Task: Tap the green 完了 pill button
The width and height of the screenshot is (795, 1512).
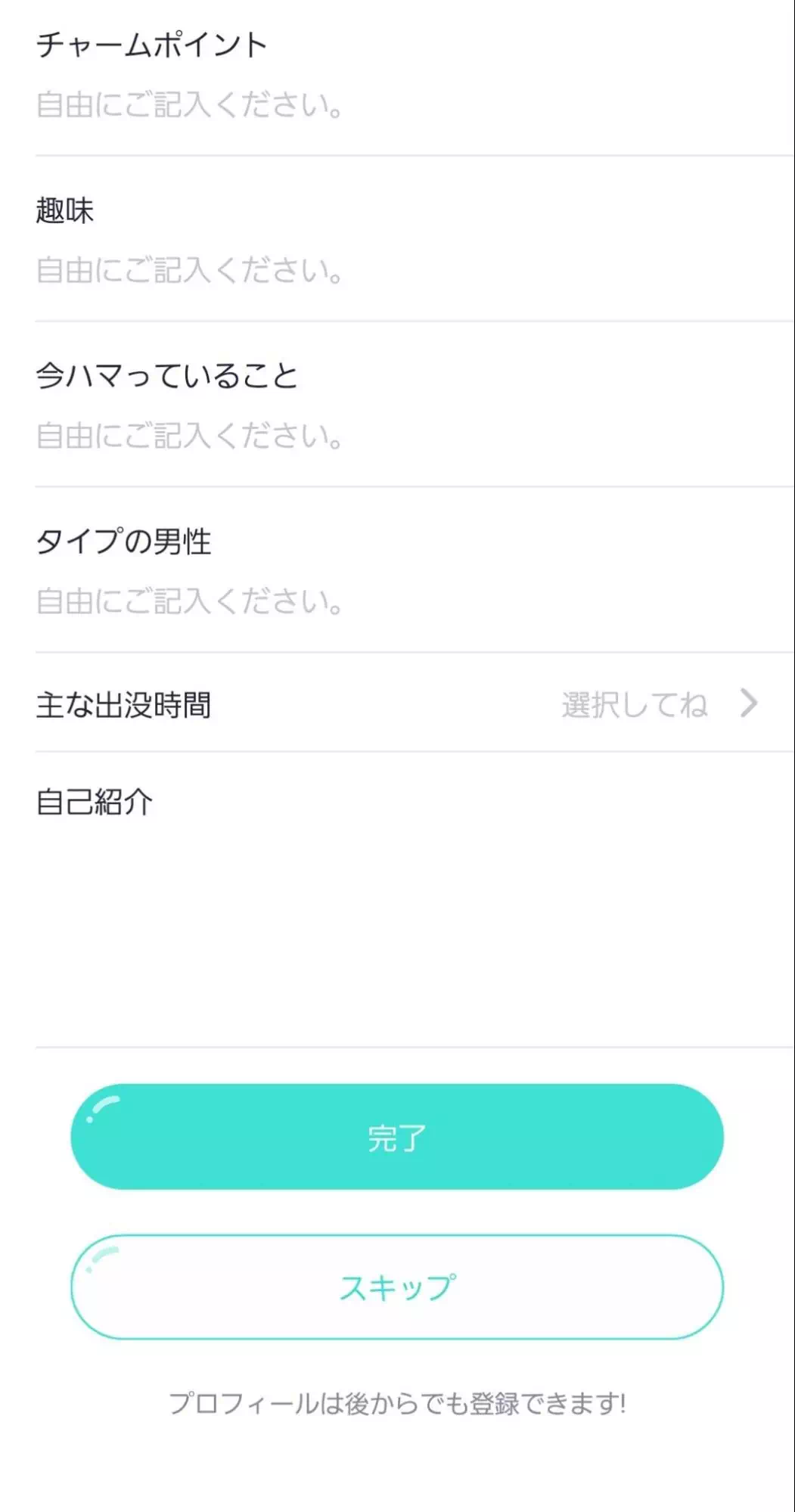Action: (x=397, y=1136)
